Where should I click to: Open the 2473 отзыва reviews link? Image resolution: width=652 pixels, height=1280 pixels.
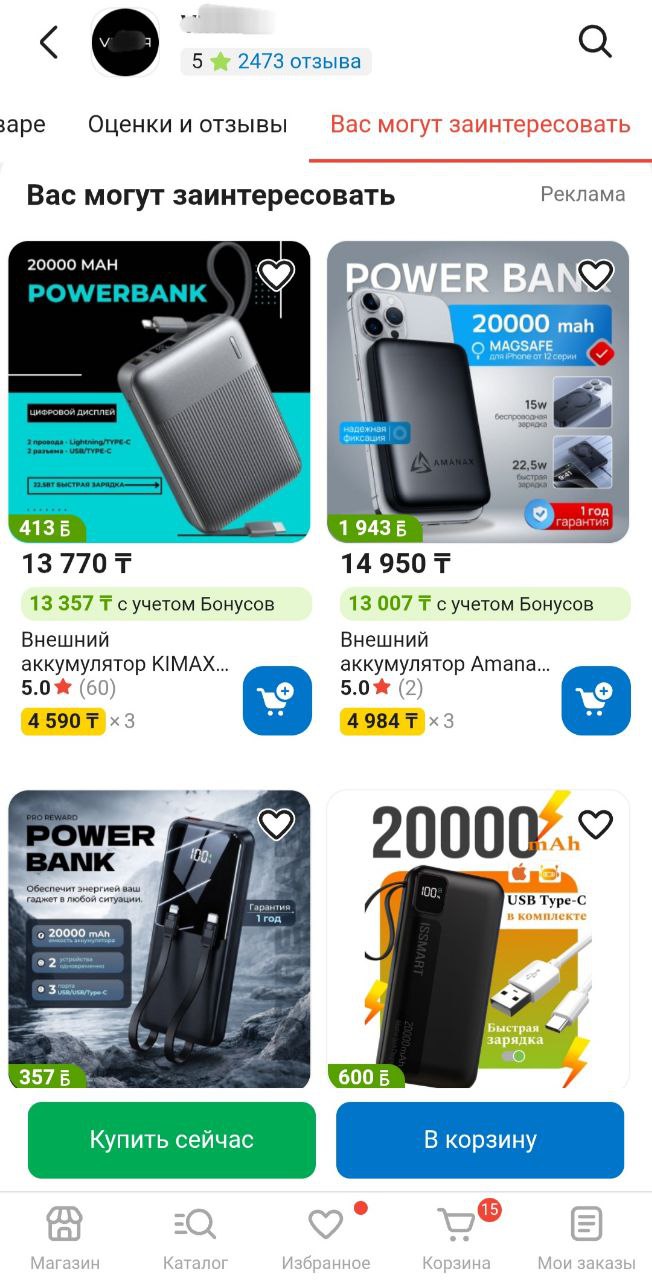coord(298,61)
